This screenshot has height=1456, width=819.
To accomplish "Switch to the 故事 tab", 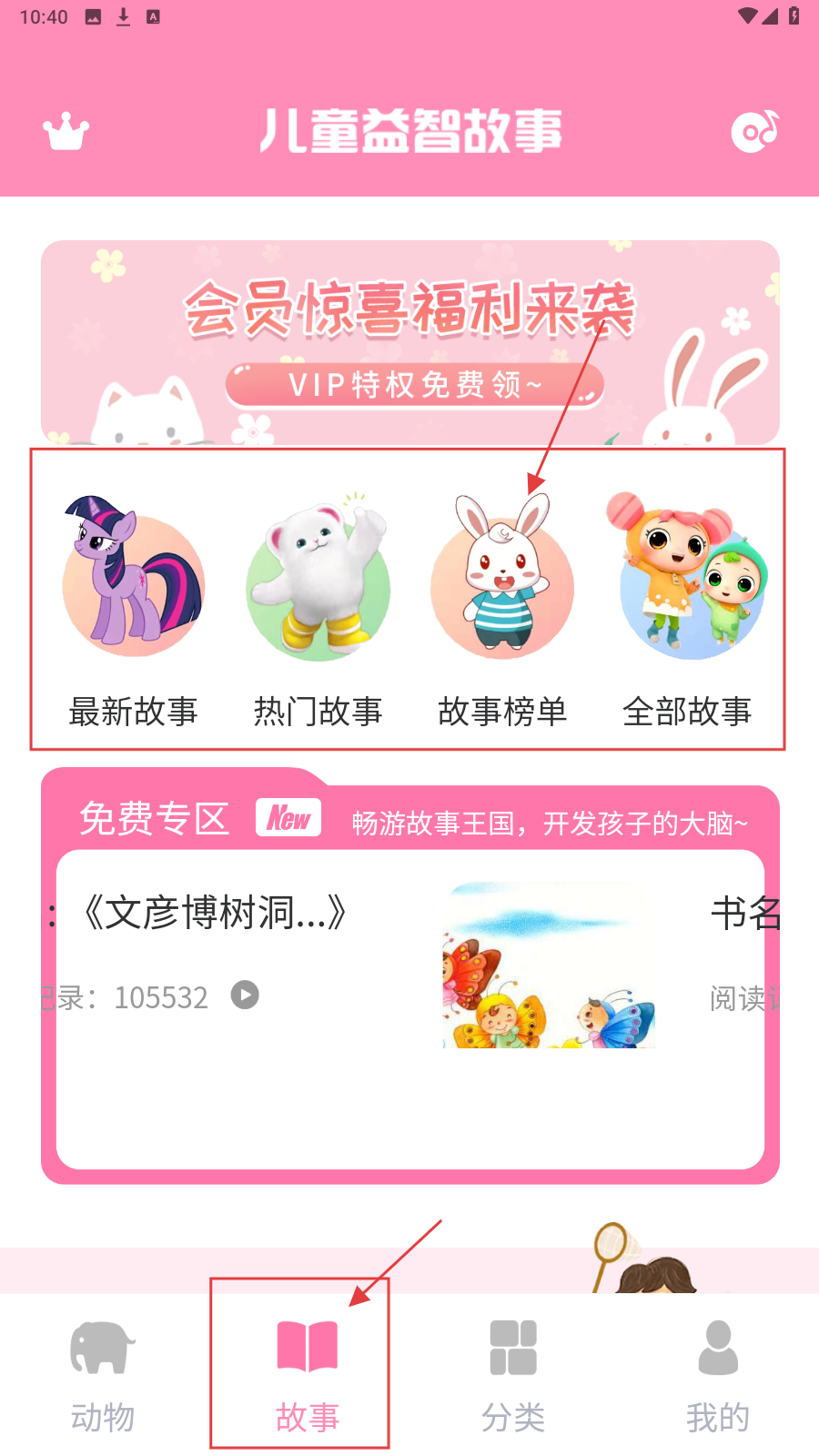I will click(x=308, y=1376).
